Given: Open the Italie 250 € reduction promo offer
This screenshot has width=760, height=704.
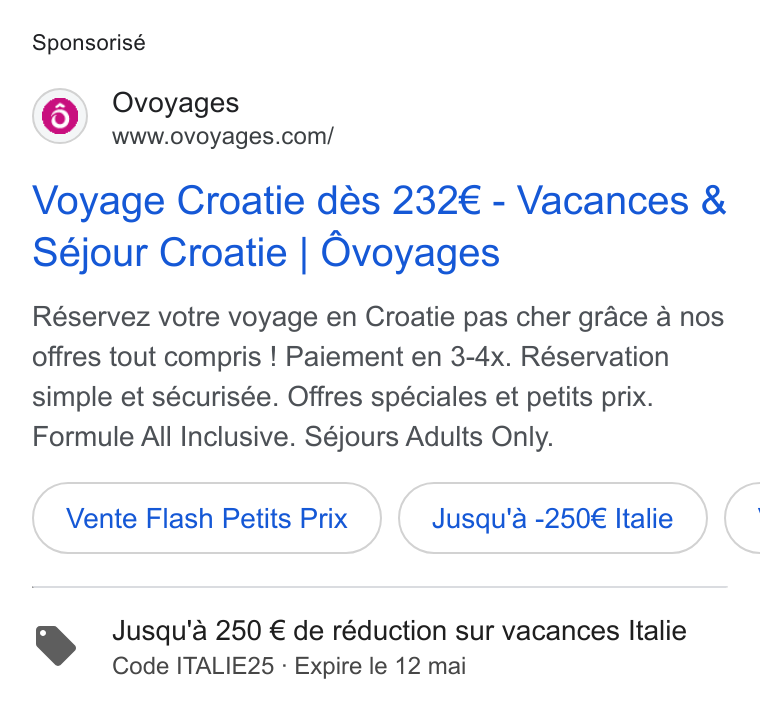Looking at the screenshot, I should 380,647.
